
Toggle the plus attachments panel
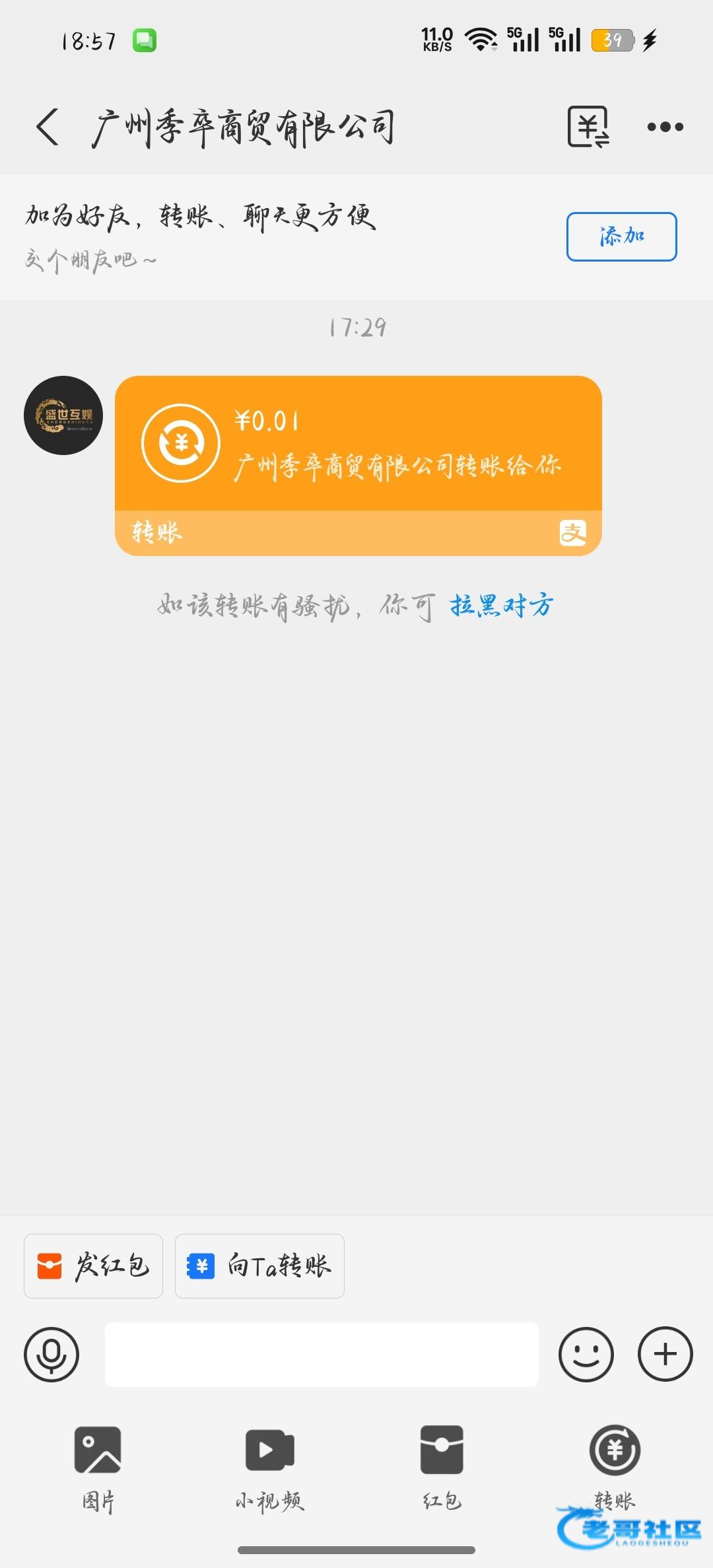[665, 1355]
